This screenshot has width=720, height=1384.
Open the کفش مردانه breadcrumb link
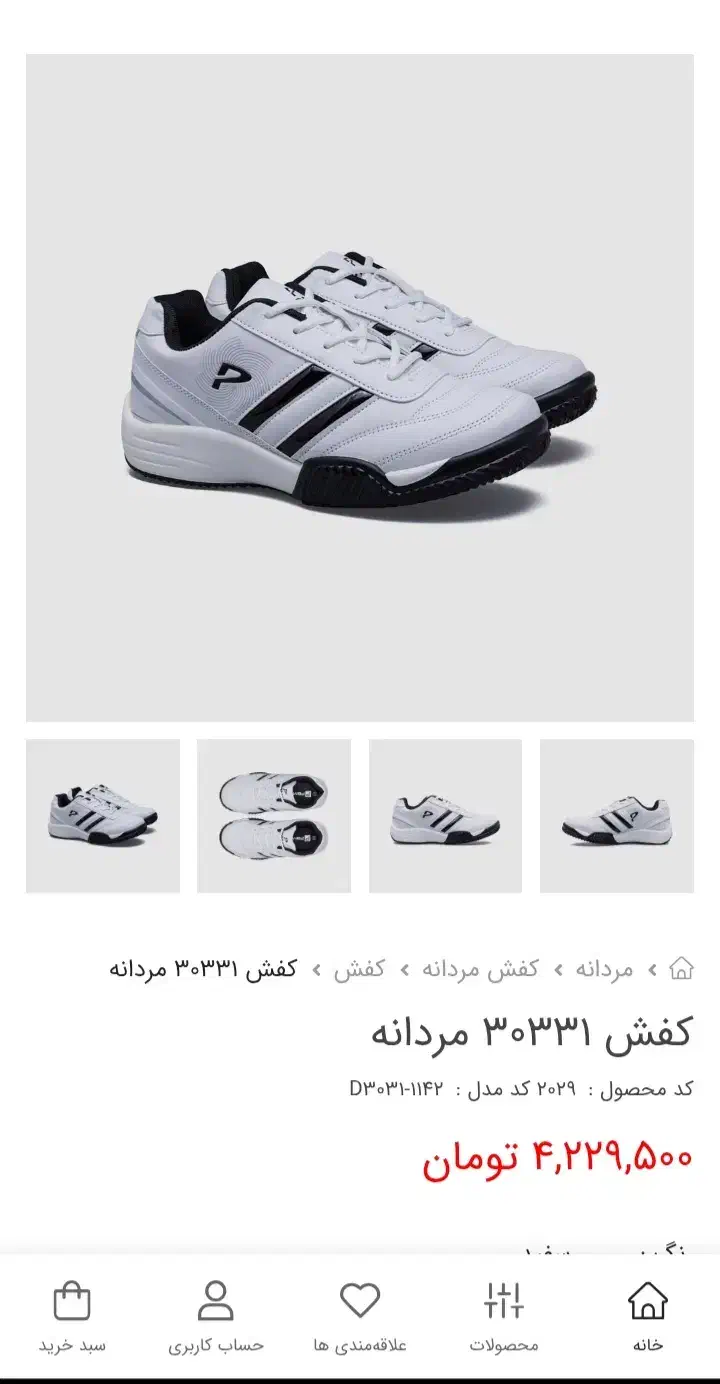[x=480, y=969]
